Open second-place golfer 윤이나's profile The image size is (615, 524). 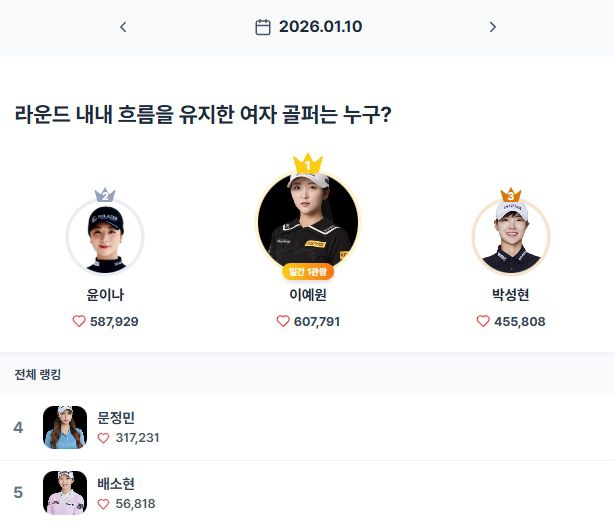tap(105, 237)
